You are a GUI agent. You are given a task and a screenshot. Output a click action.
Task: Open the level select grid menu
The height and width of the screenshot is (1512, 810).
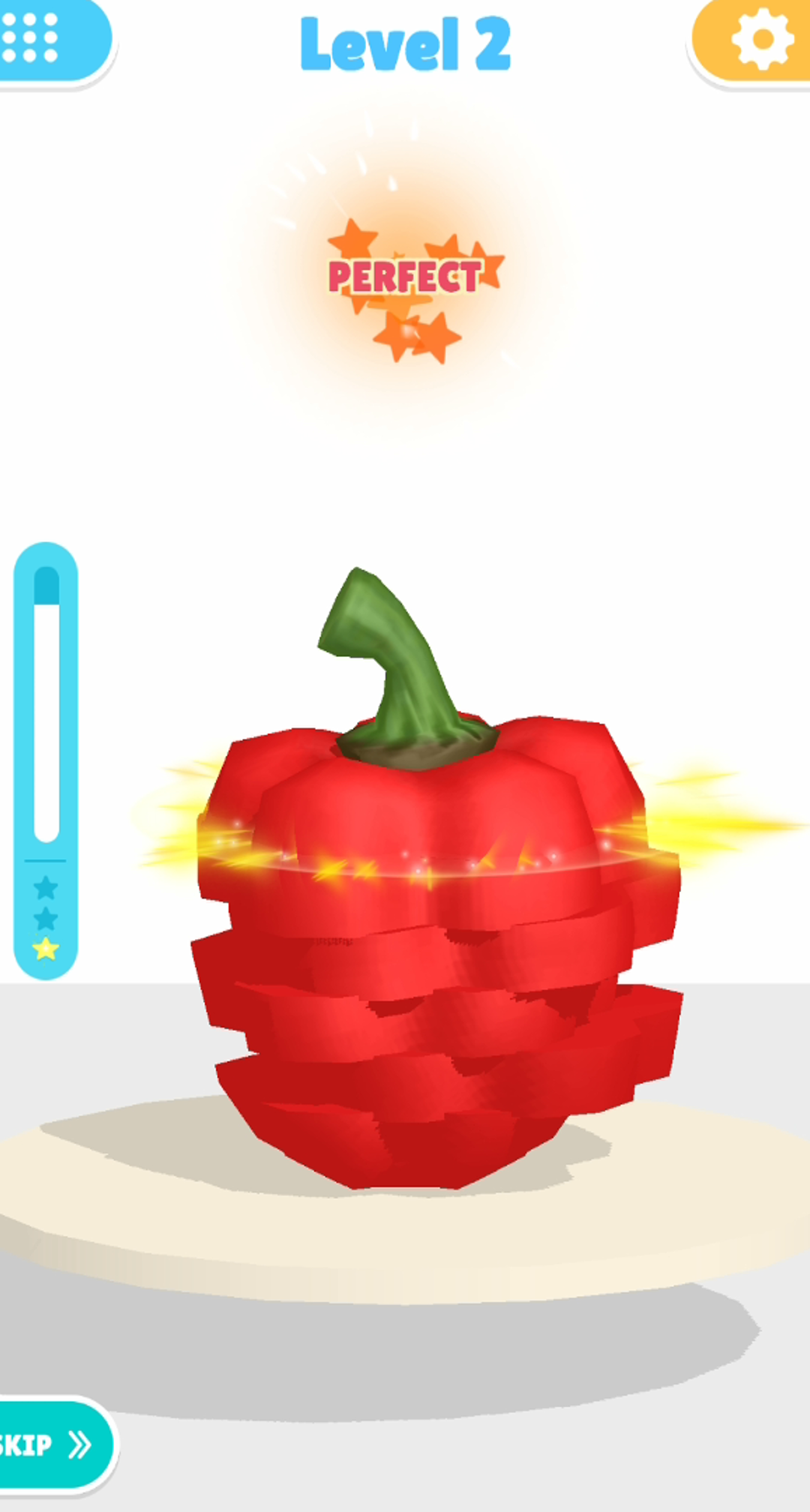pyautogui.click(x=34, y=37)
